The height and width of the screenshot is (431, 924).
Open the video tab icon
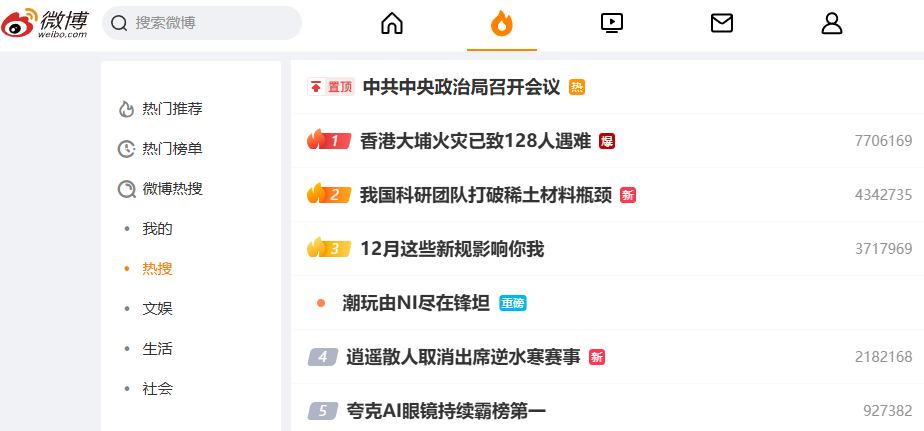coord(612,23)
